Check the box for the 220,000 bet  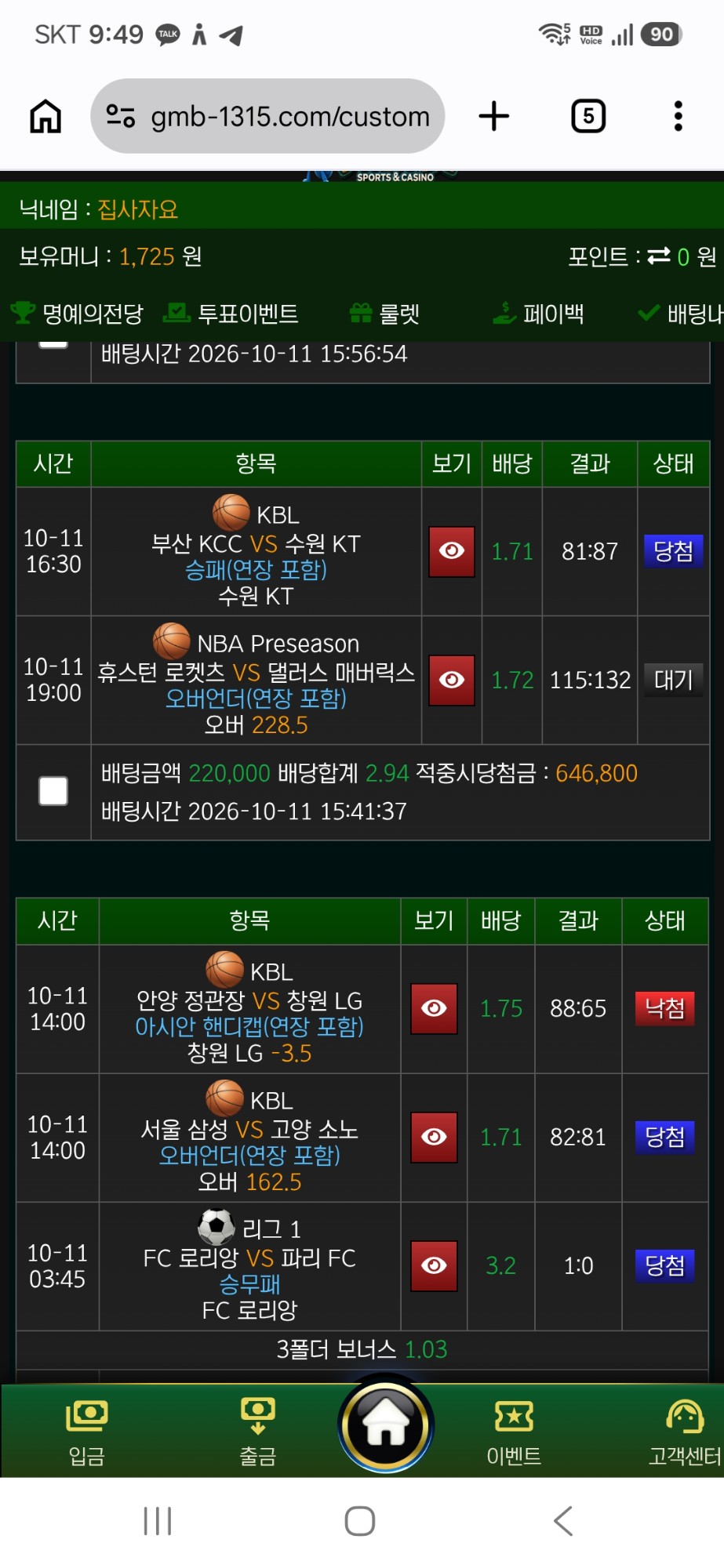point(53,791)
